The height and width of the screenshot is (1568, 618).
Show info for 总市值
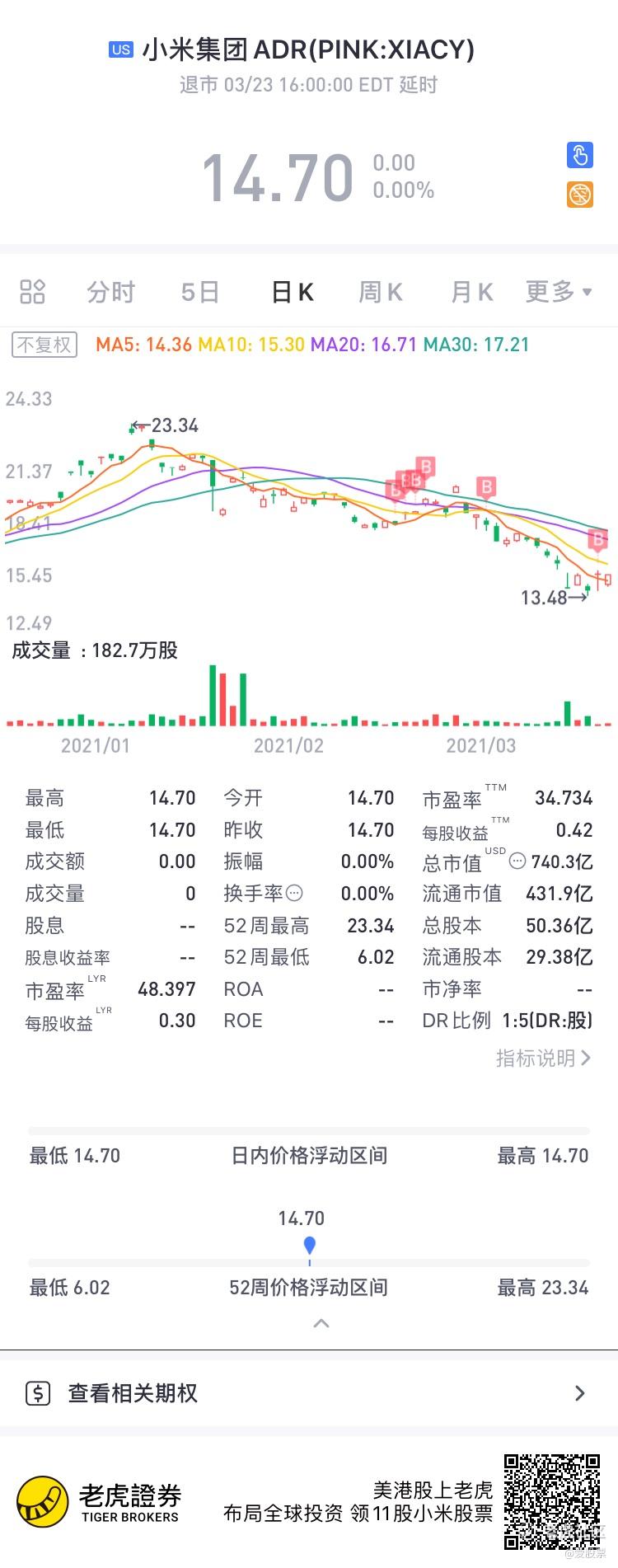point(517,861)
